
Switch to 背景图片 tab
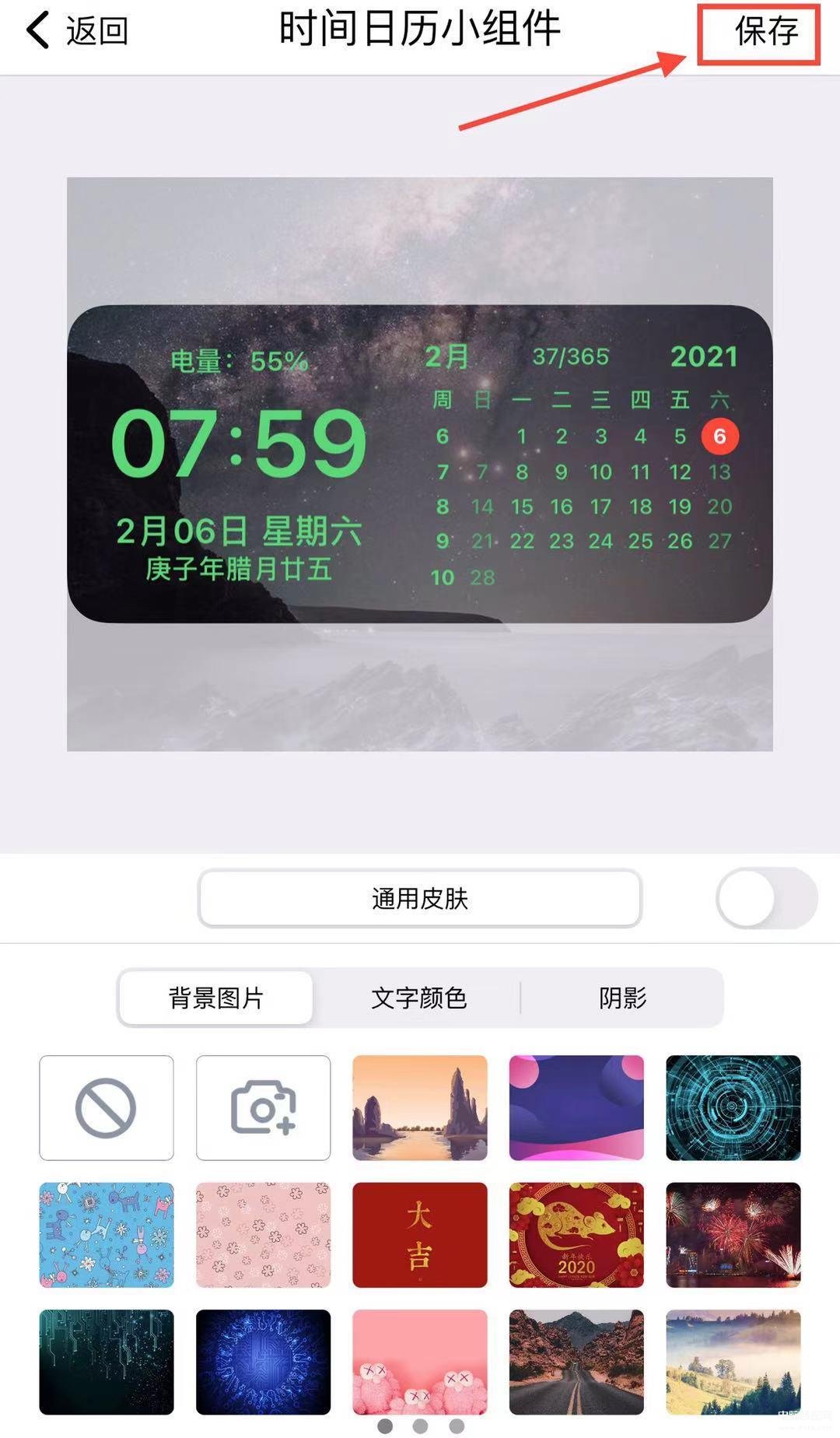point(216,998)
